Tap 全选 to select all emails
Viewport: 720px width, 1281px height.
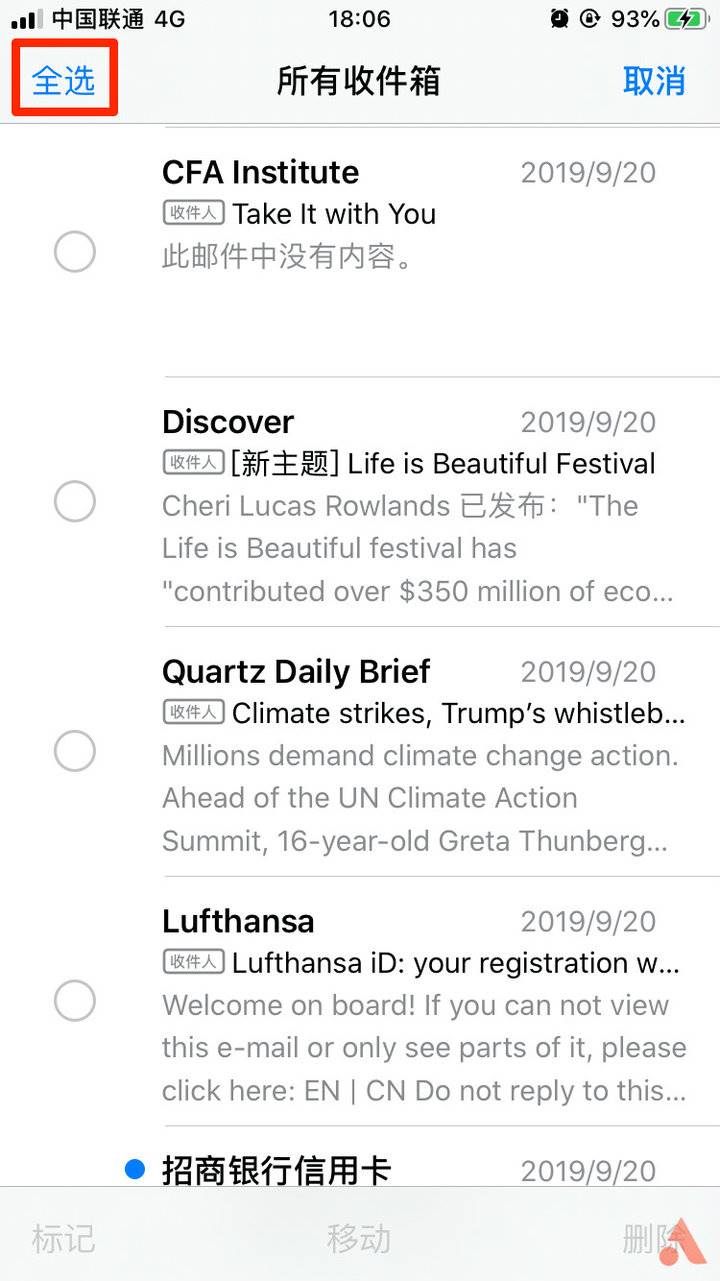point(62,80)
